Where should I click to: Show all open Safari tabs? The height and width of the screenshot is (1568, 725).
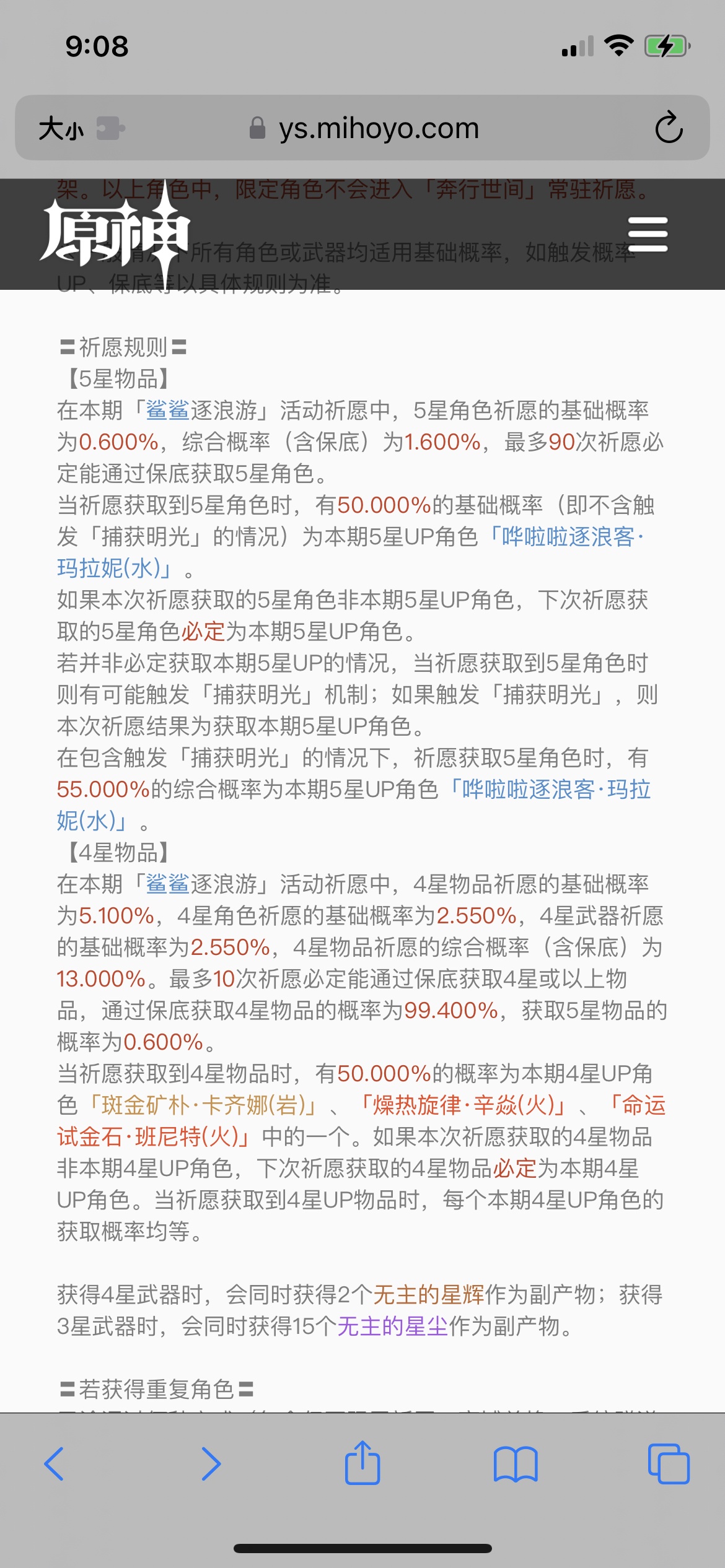pyautogui.click(x=668, y=1464)
